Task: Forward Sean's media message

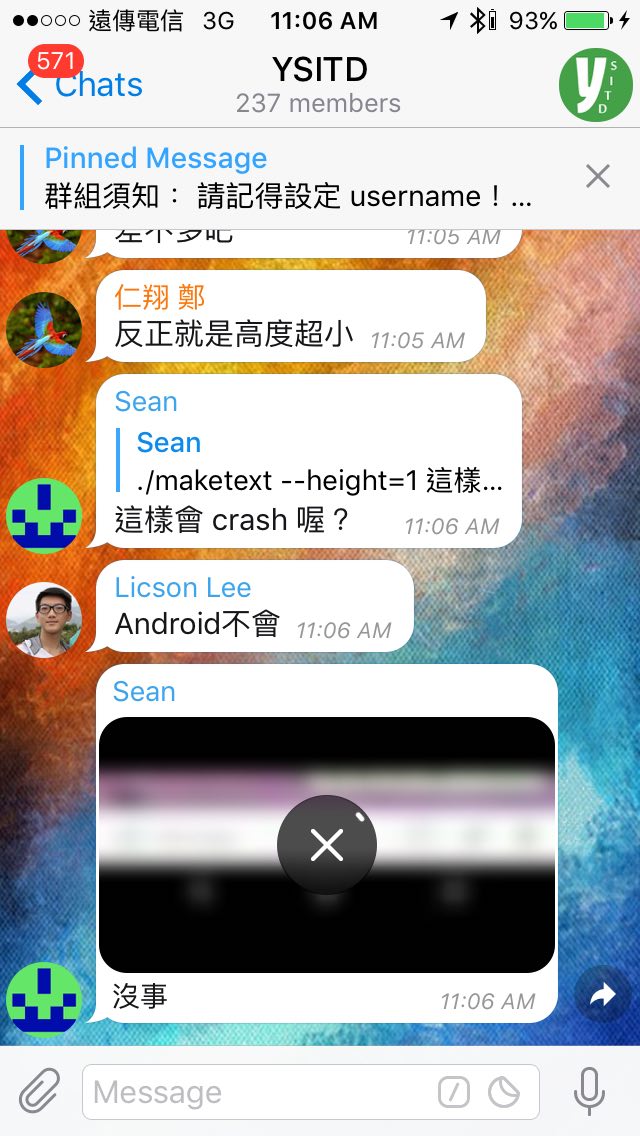Action: click(x=602, y=994)
